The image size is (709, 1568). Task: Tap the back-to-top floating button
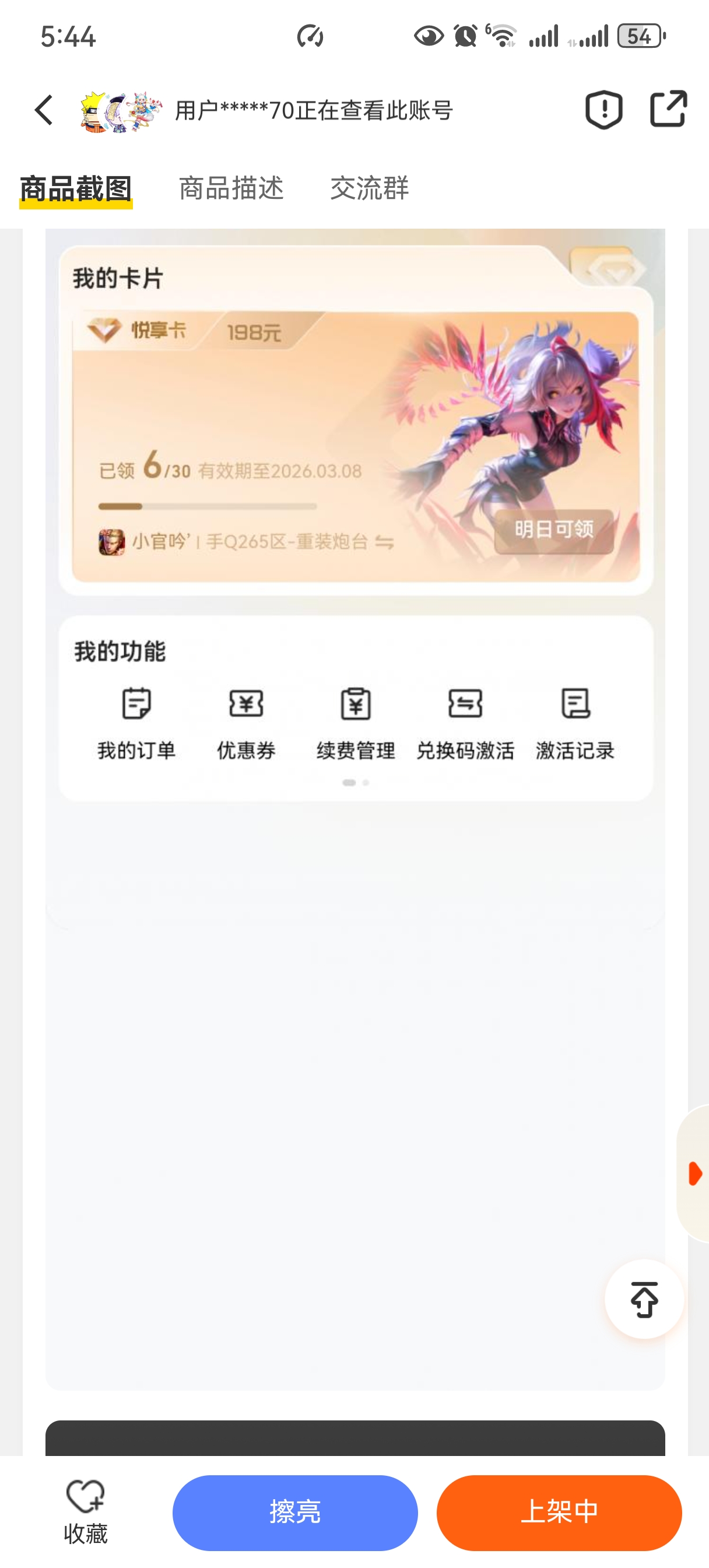(x=643, y=1300)
